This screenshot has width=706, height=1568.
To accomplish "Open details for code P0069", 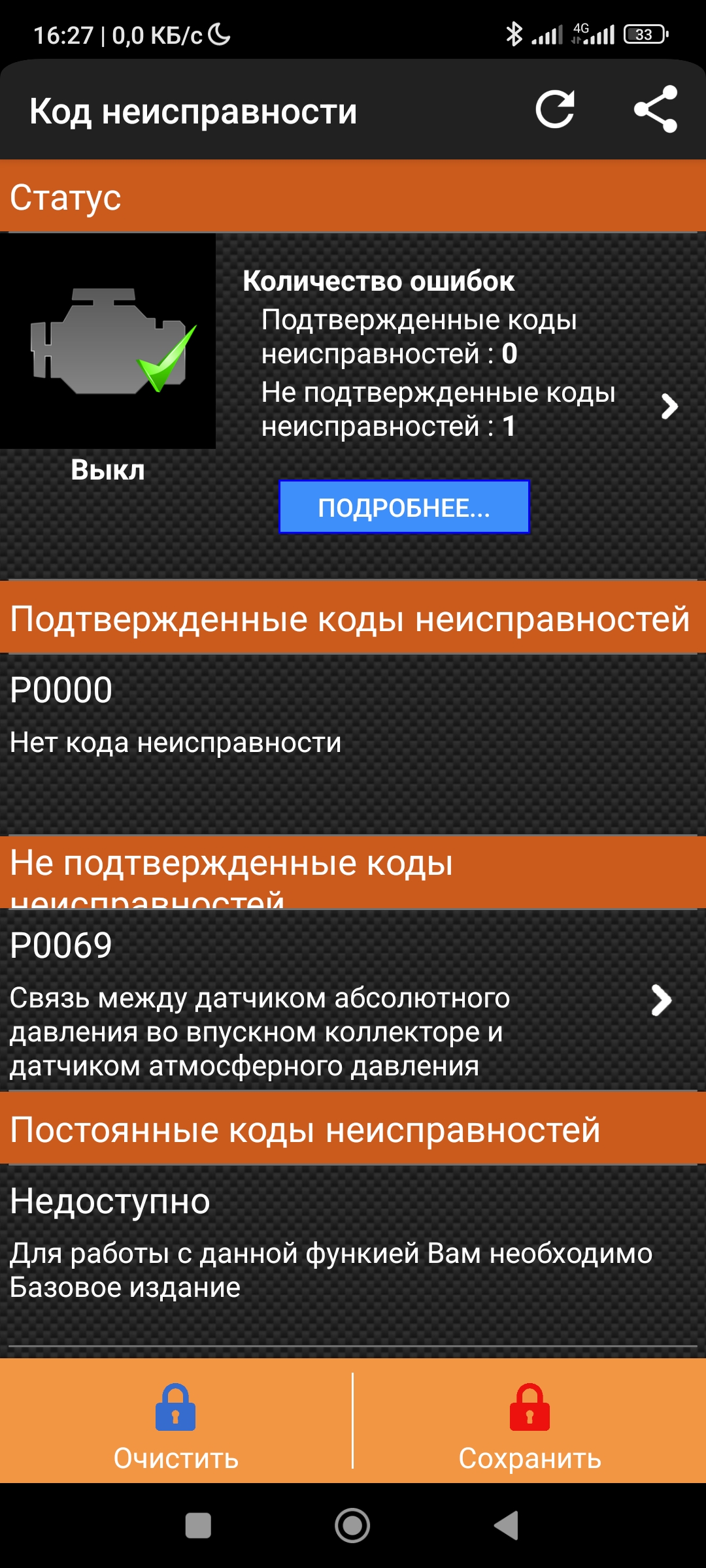I will [x=661, y=1000].
